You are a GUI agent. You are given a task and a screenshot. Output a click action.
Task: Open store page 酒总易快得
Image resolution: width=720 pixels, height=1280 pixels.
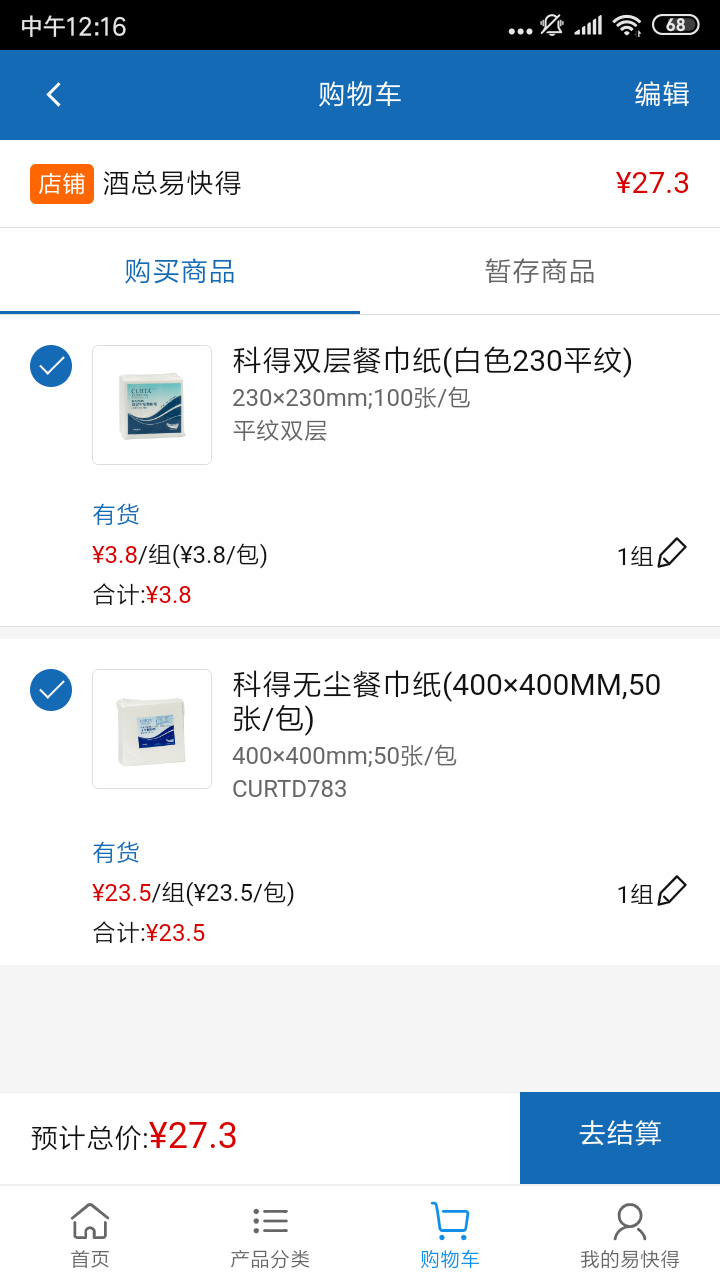(170, 183)
